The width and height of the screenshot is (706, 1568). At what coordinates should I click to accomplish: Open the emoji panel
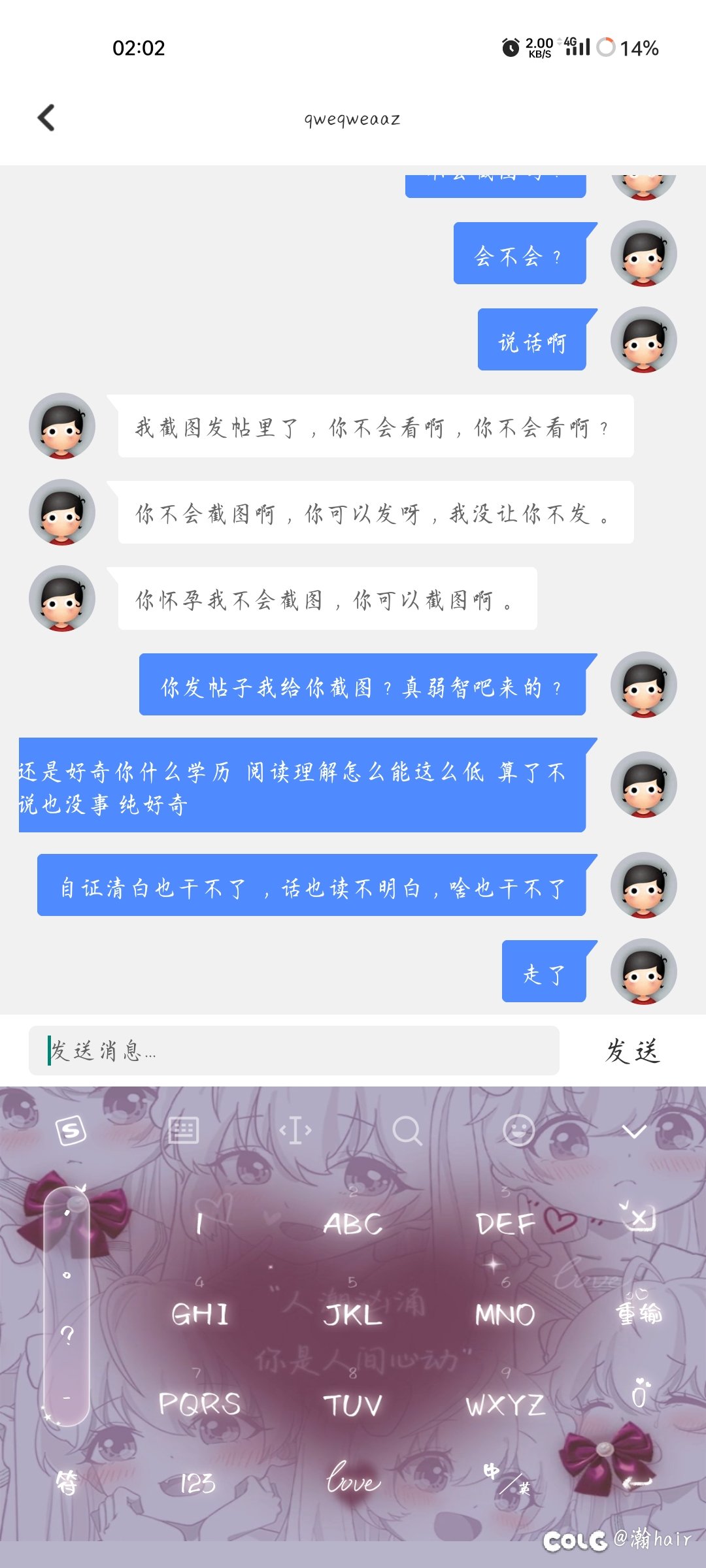(519, 1130)
